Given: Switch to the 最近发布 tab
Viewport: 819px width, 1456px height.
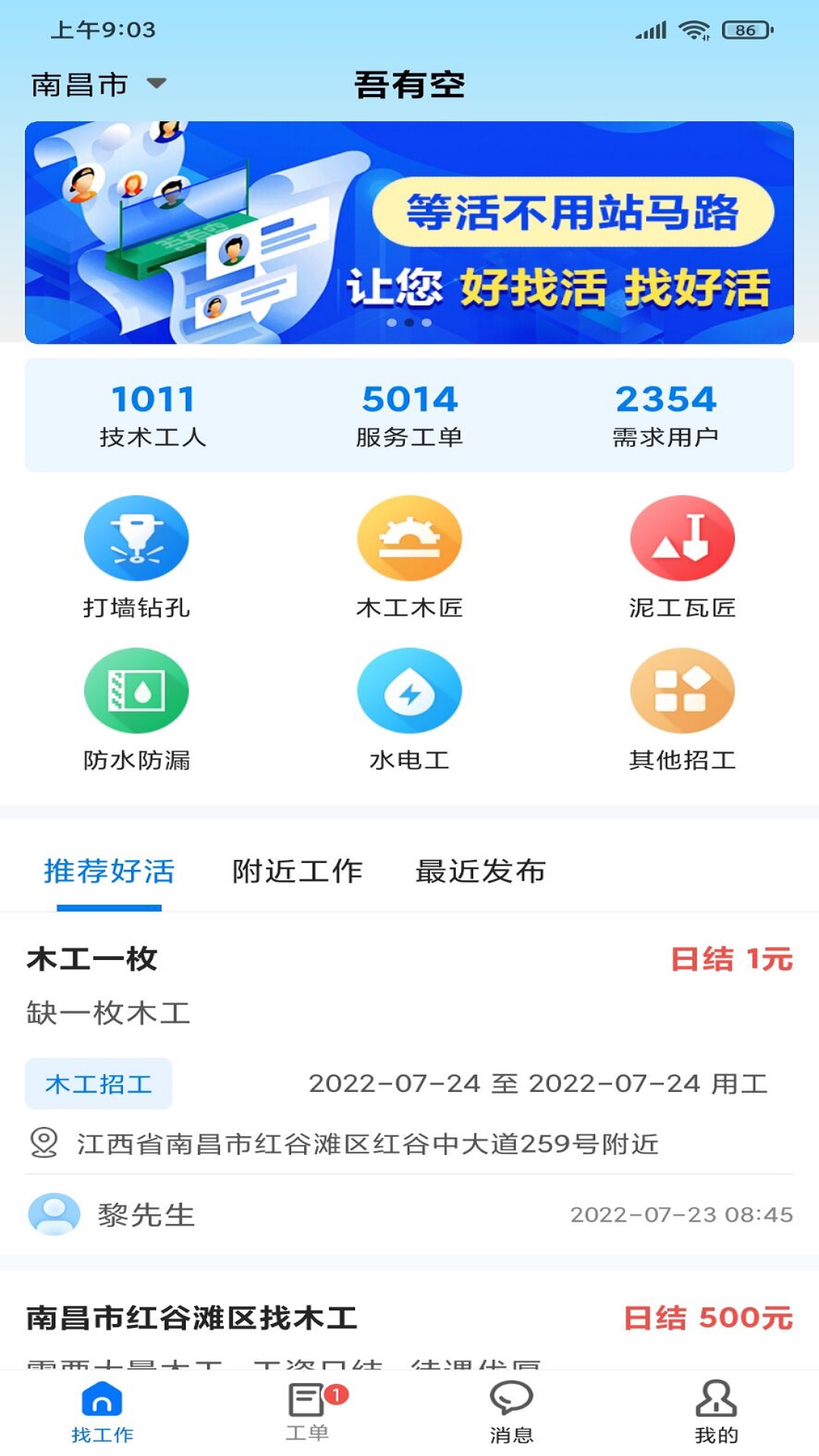Looking at the screenshot, I should pyautogui.click(x=479, y=871).
